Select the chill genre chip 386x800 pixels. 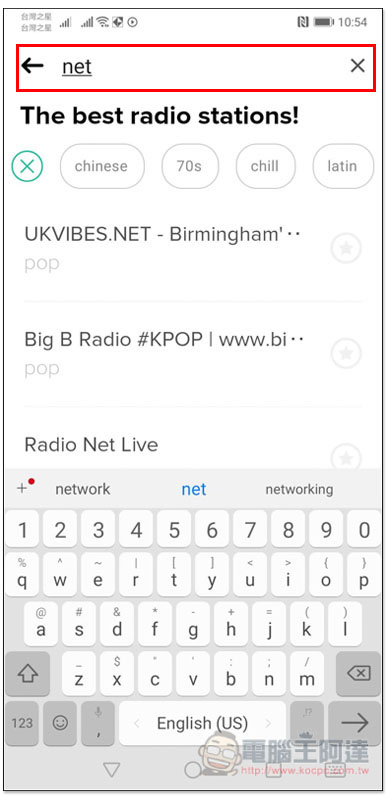pyautogui.click(x=265, y=166)
